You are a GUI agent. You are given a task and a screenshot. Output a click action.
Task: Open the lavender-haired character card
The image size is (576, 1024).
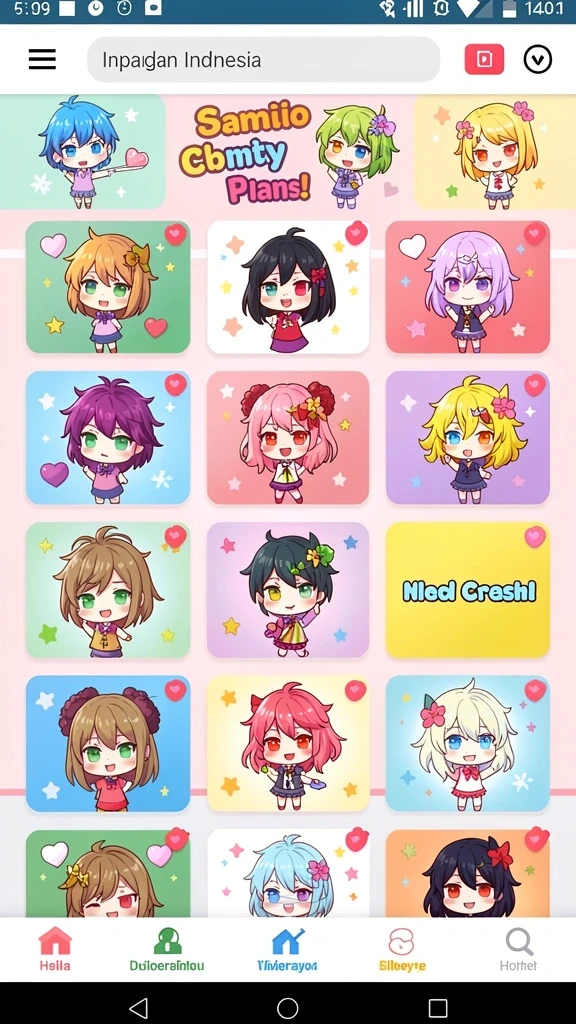(468, 287)
